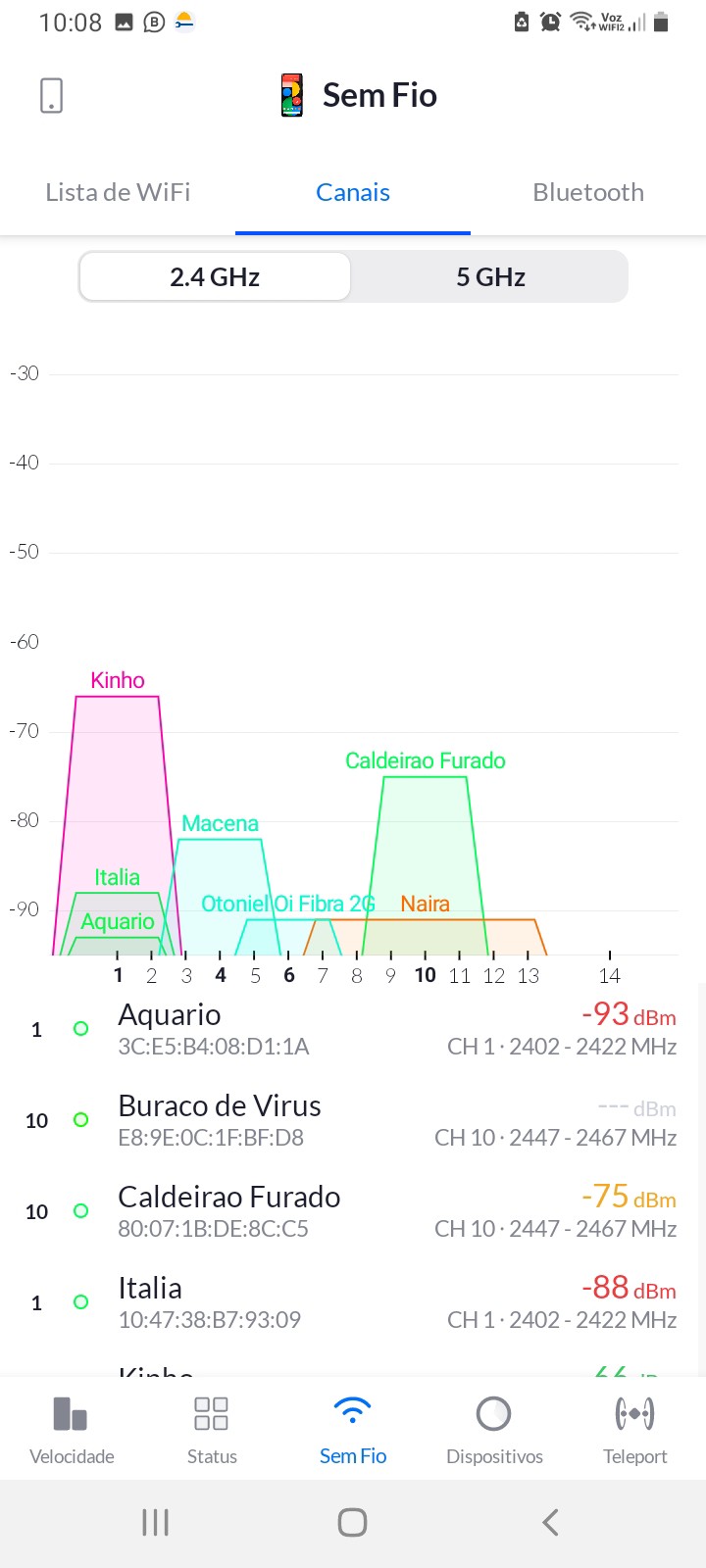Open the Bluetooth tab
This screenshot has height=1568, width=706.
[588, 192]
